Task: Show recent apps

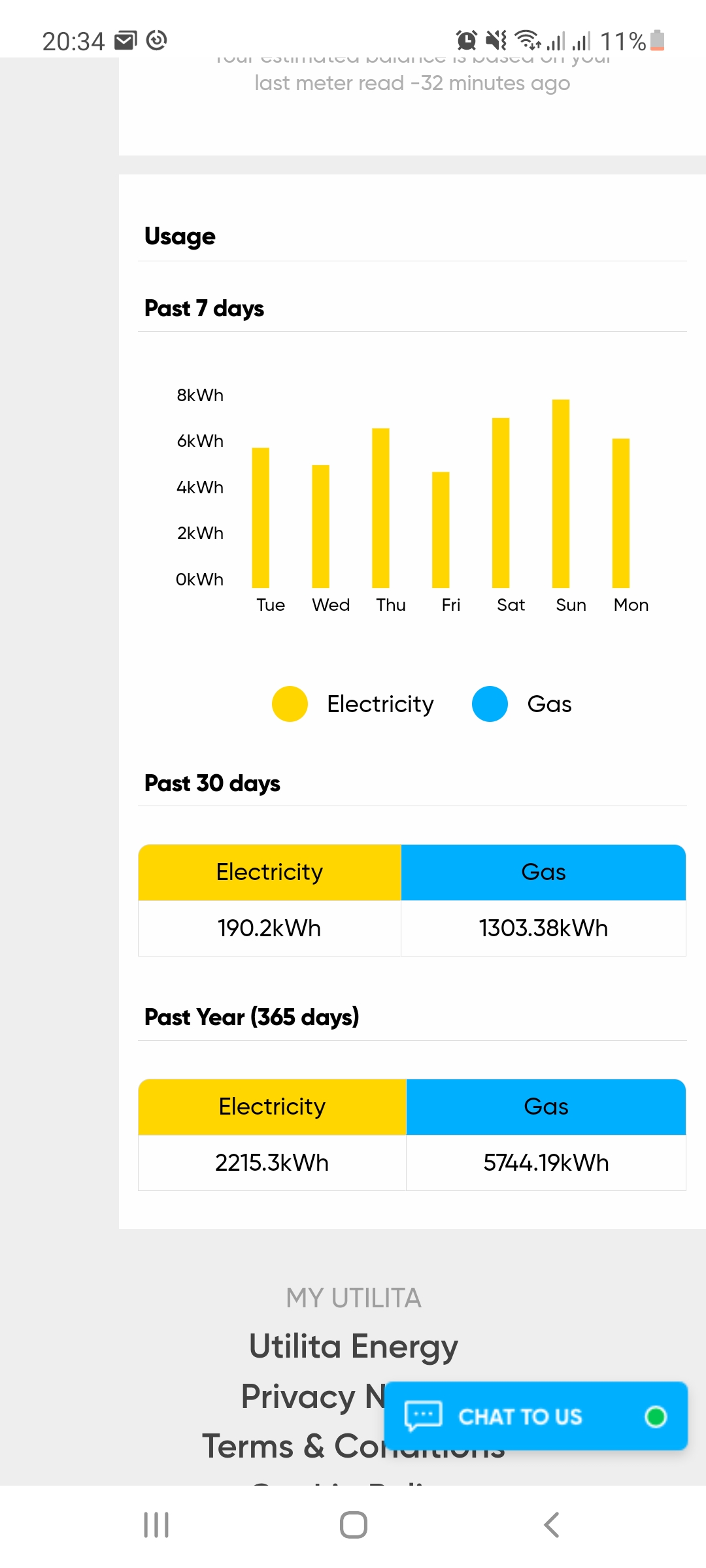Action: pyautogui.click(x=156, y=1525)
